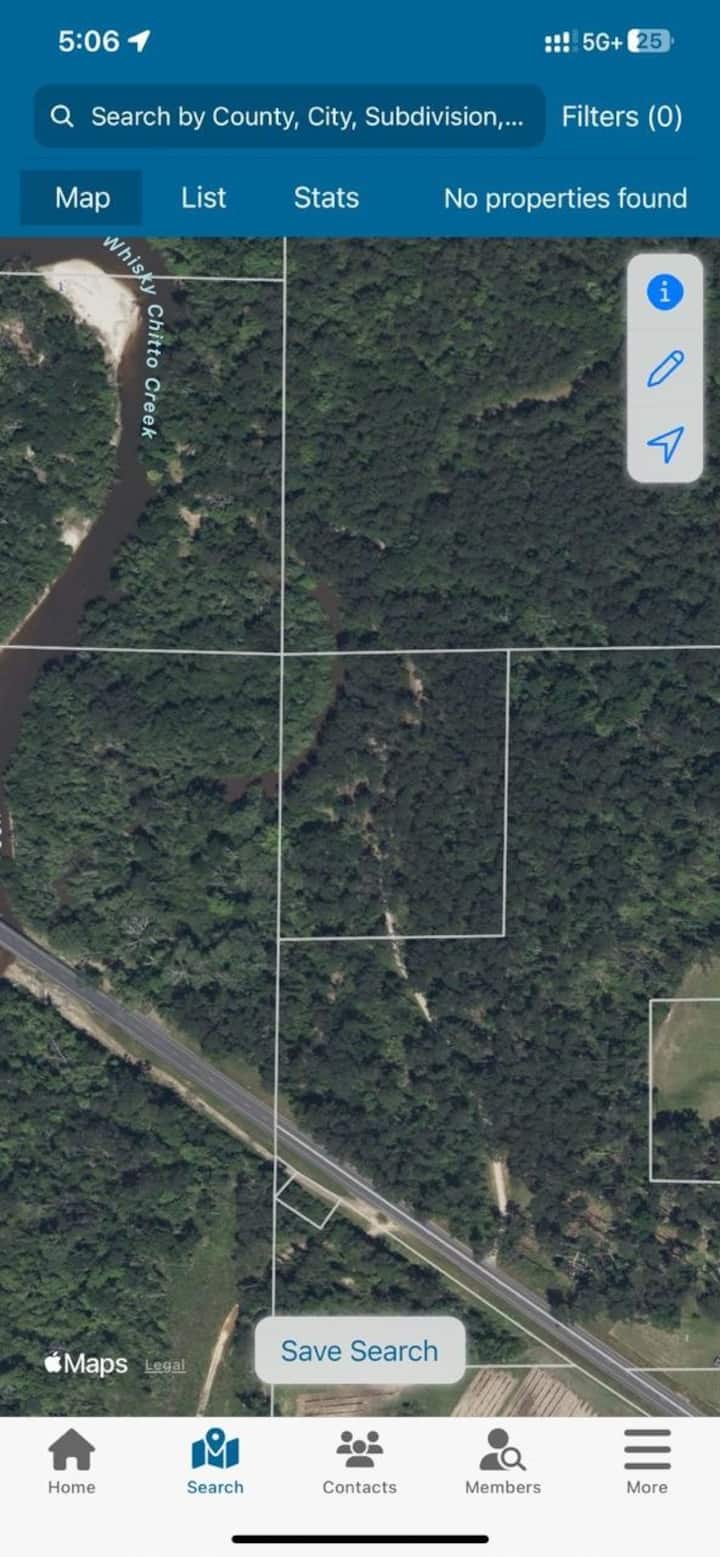Open the More menu
The width and height of the screenshot is (720, 1557).
[647, 1461]
